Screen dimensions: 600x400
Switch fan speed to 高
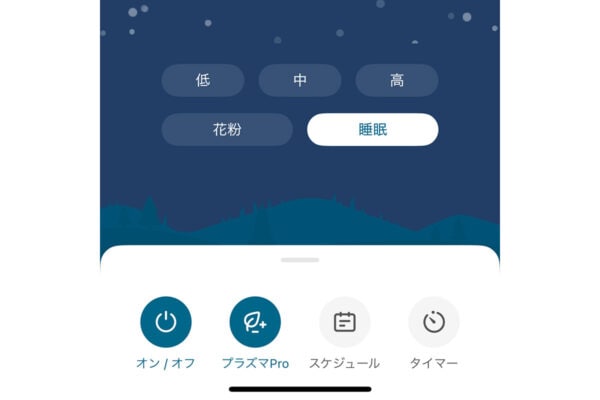(397, 80)
